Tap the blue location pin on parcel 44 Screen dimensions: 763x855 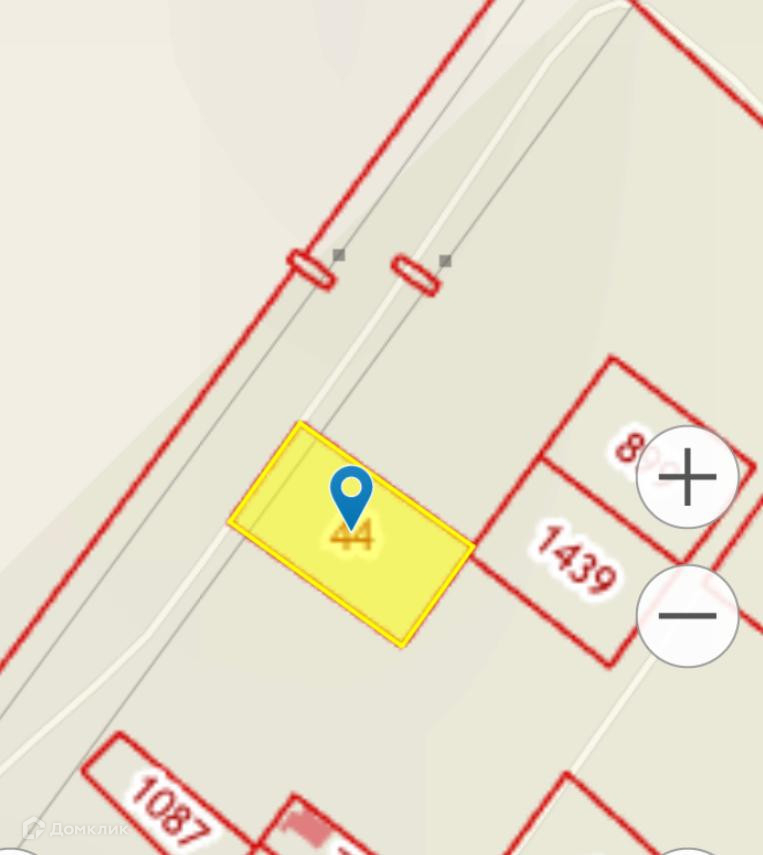pos(352,497)
